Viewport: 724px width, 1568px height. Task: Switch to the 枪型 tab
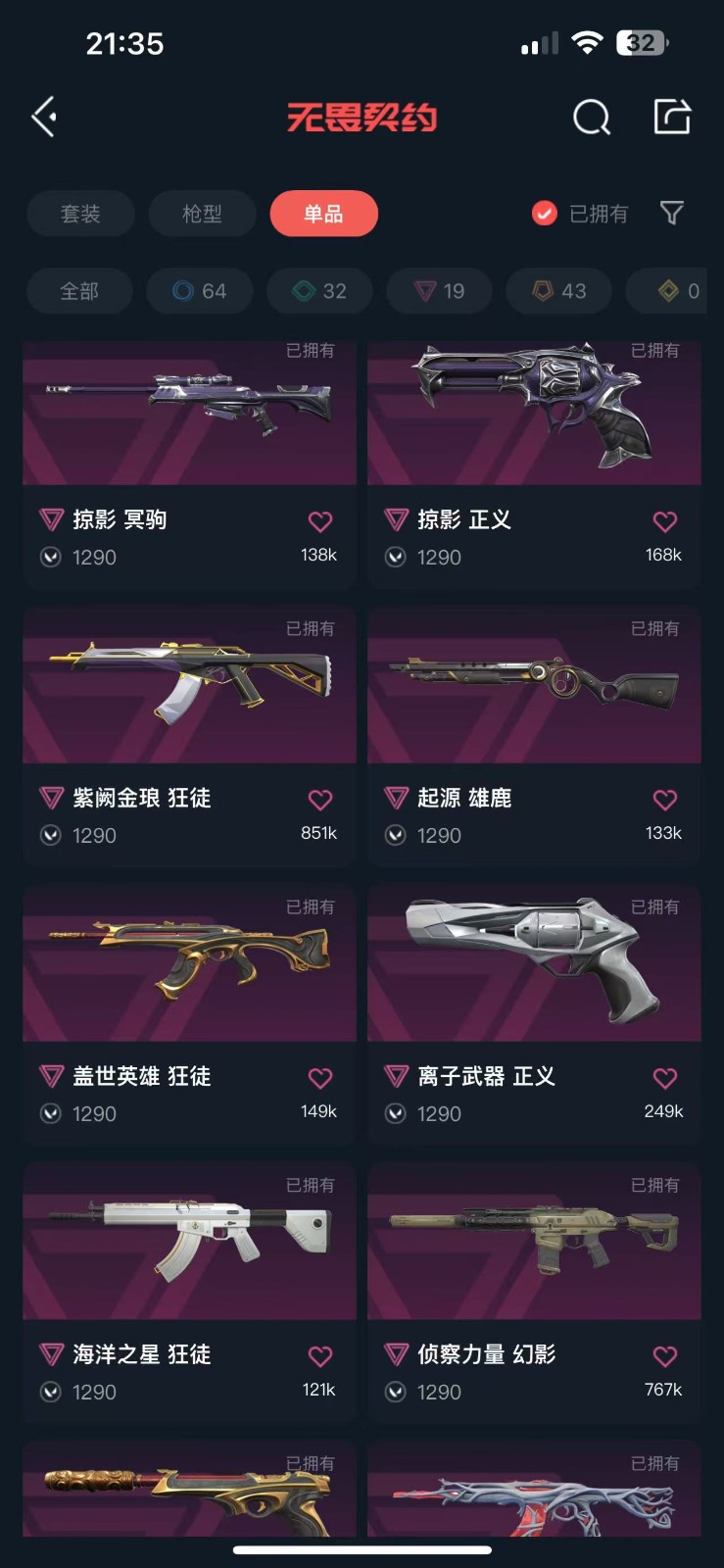(x=202, y=214)
